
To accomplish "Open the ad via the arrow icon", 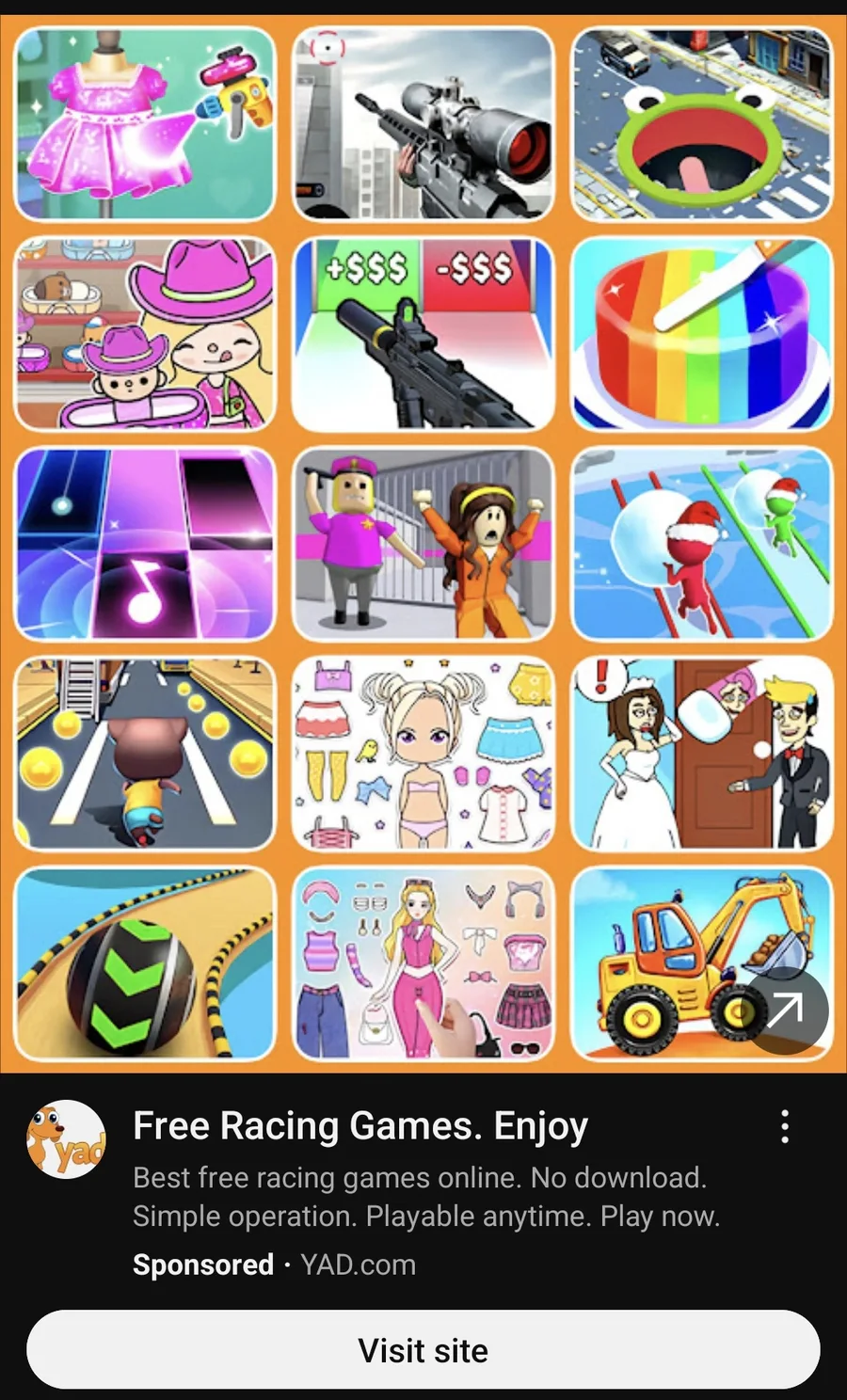I will [x=786, y=1010].
